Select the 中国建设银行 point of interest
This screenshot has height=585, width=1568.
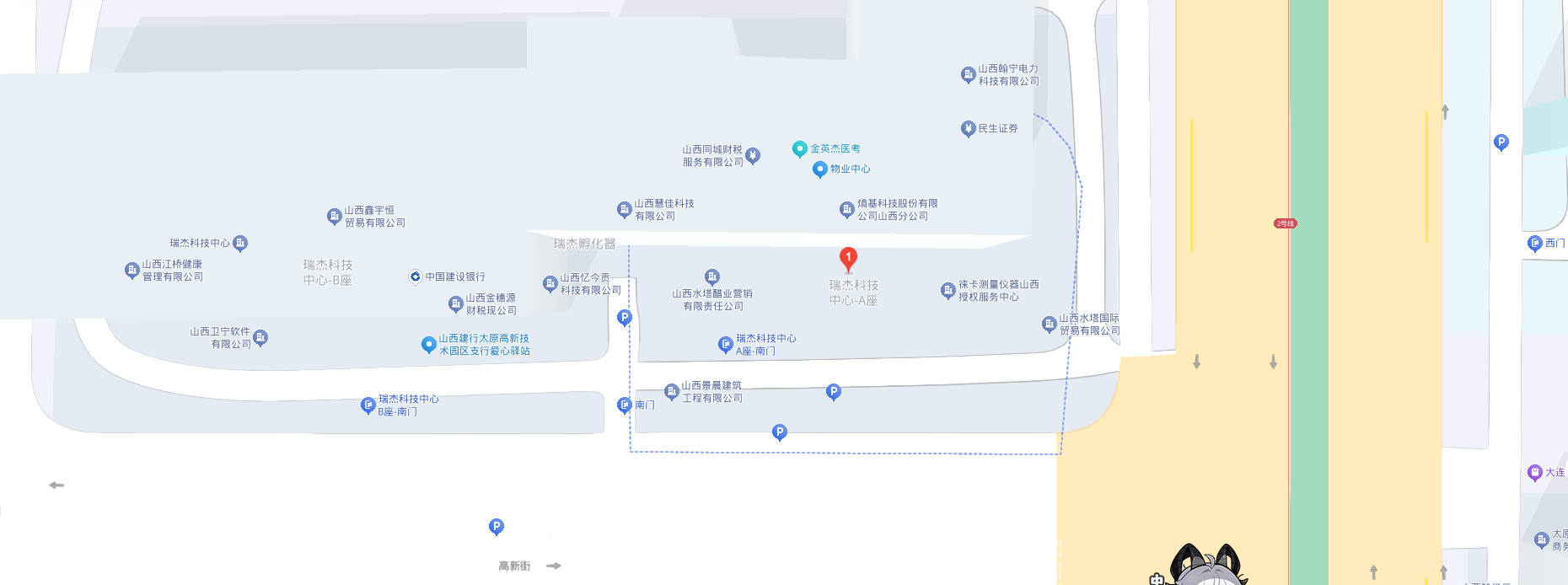pos(415,276)
